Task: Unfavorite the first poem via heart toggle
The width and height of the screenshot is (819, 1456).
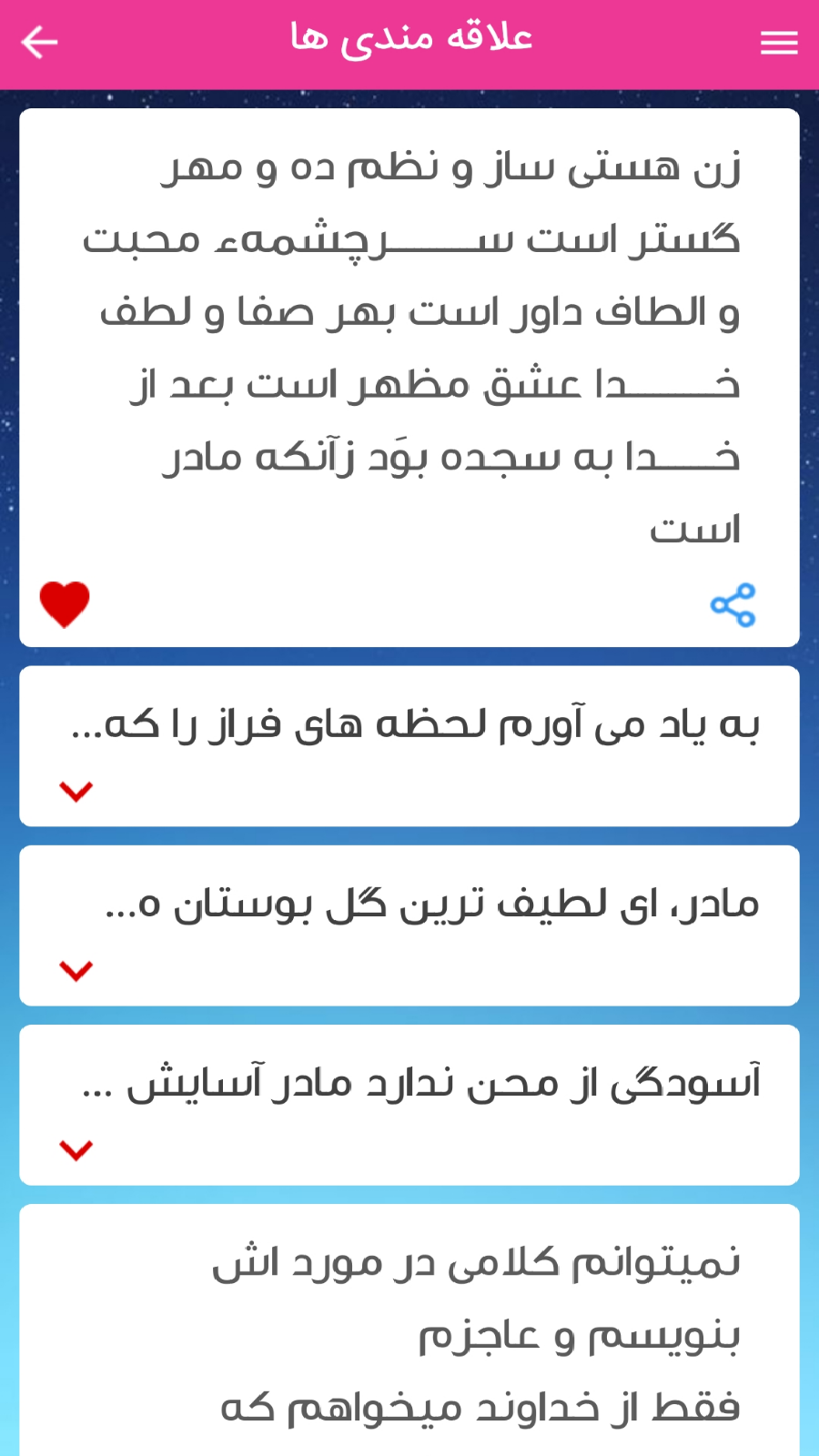Action: (x=64, y=602)
